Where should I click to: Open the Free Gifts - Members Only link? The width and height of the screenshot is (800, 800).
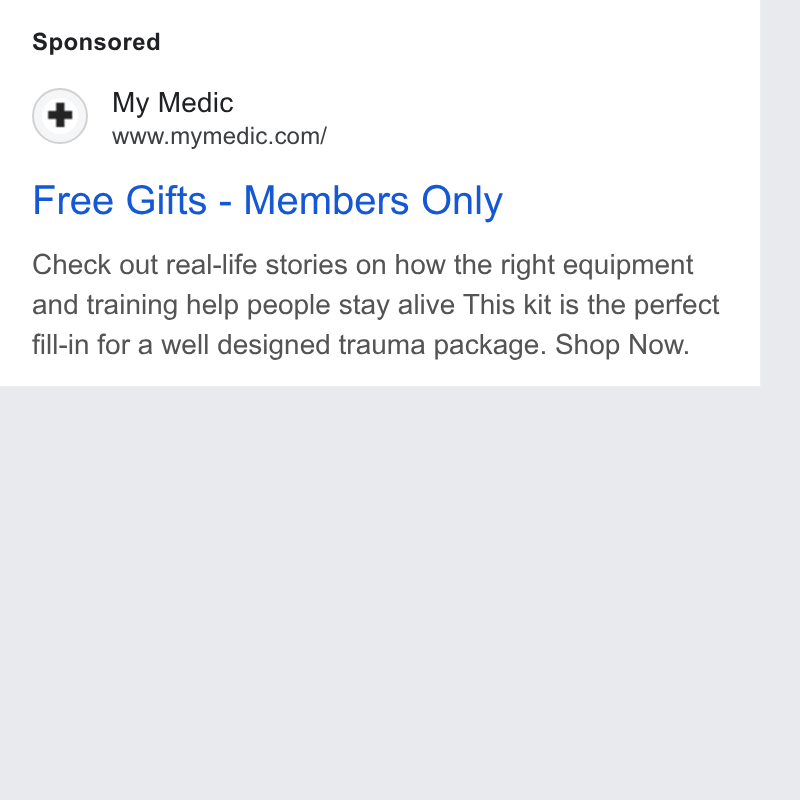coord(267,201)
